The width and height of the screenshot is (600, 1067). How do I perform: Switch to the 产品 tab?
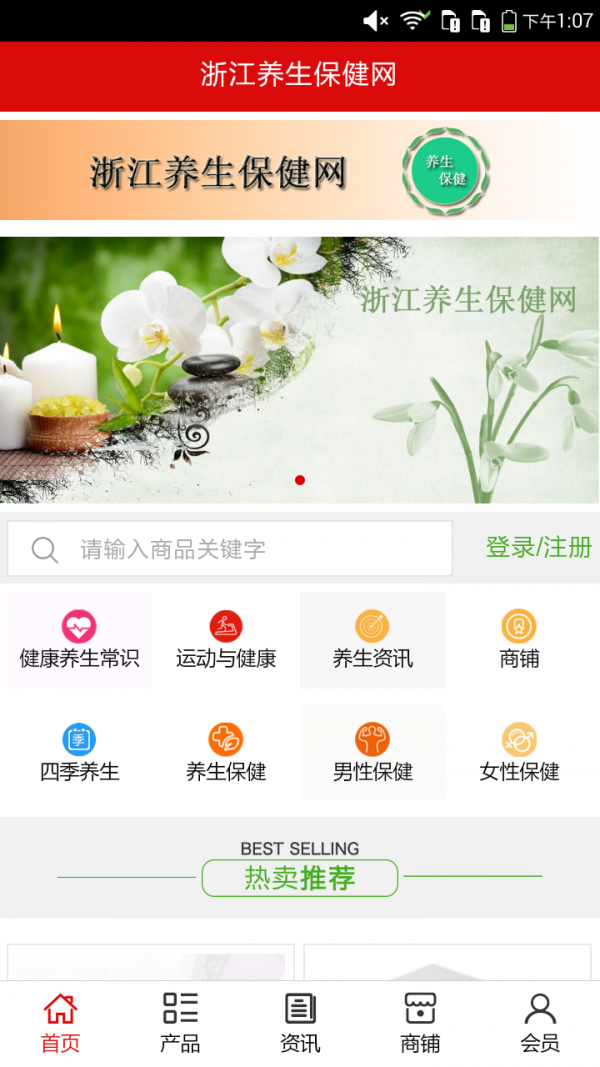pos(180,1023)
